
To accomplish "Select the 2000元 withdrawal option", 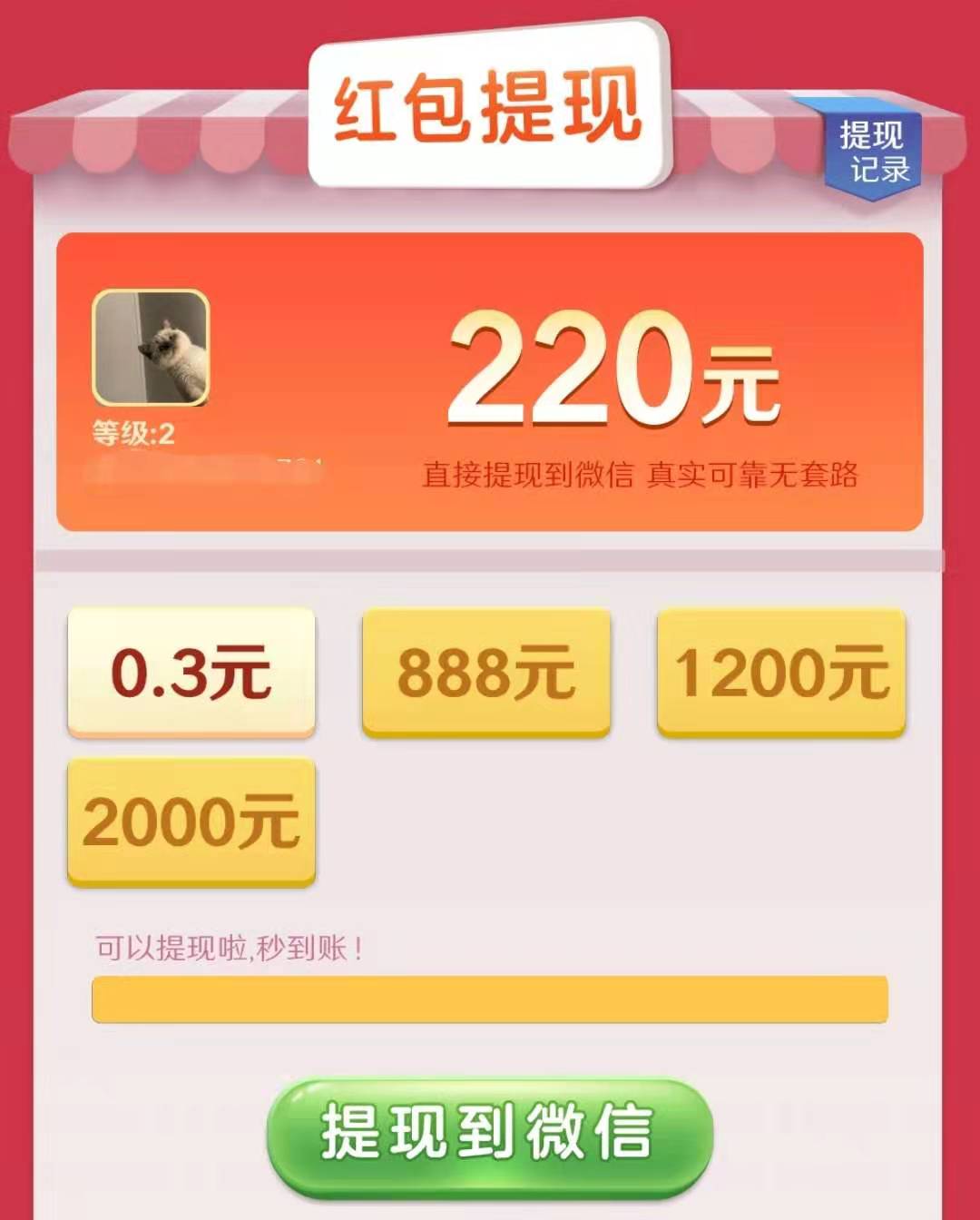I will pos(191,822).
